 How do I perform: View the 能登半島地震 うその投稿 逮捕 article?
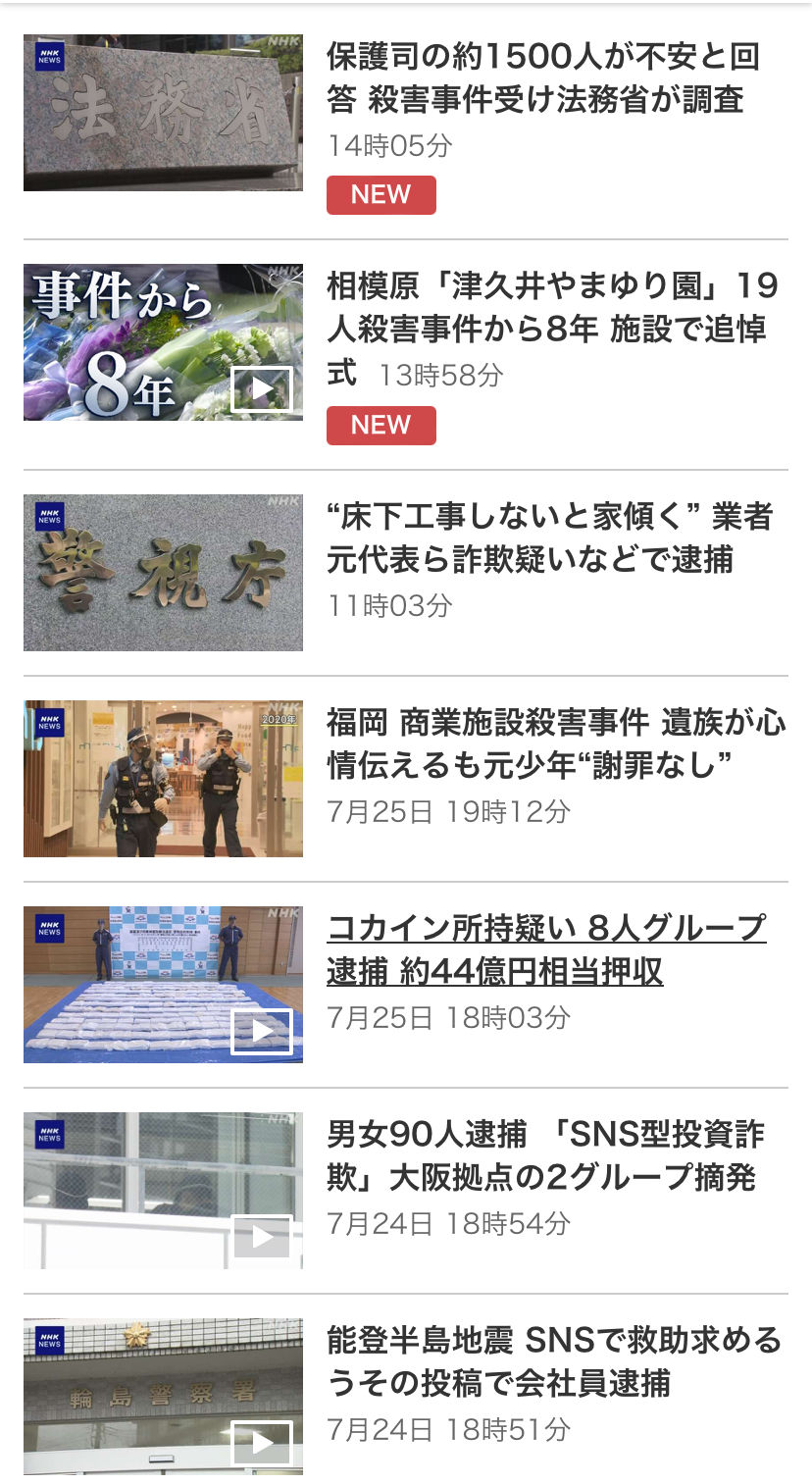coord(553,1361)
